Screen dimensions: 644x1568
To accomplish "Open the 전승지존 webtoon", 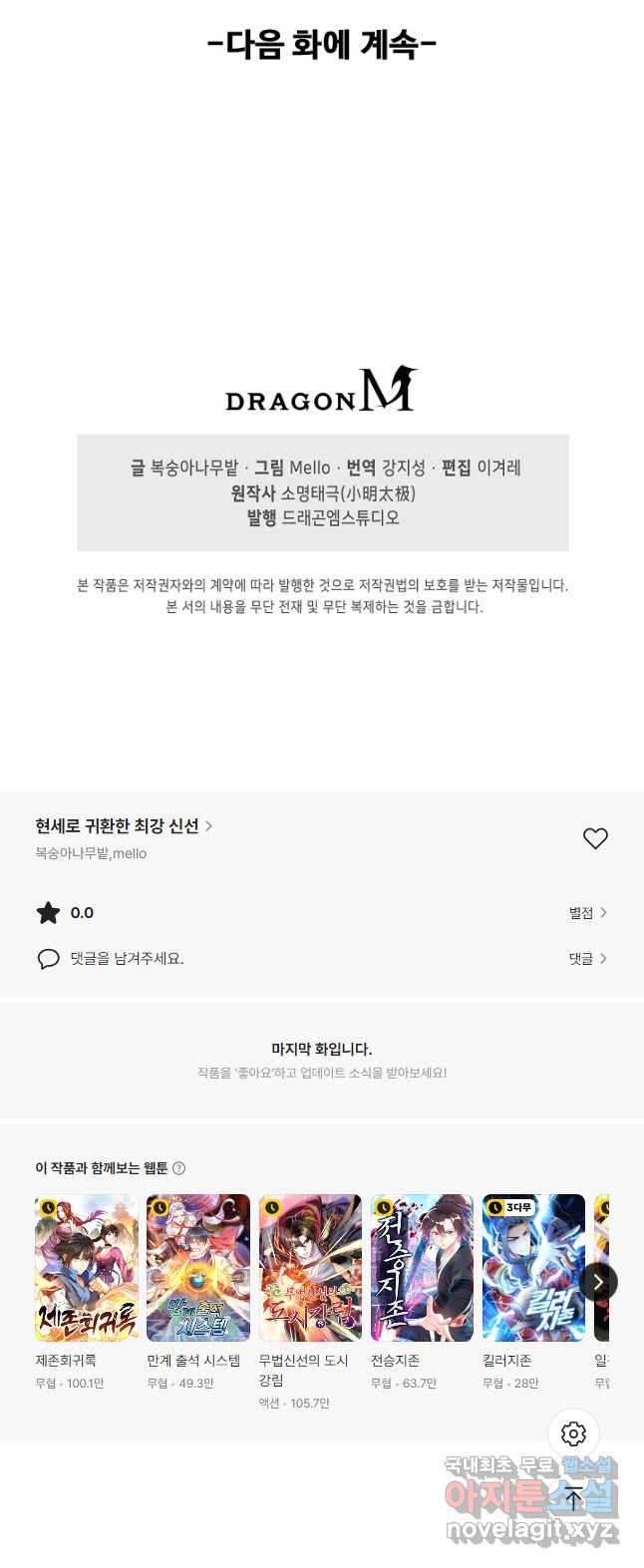I will point(422,1268).
